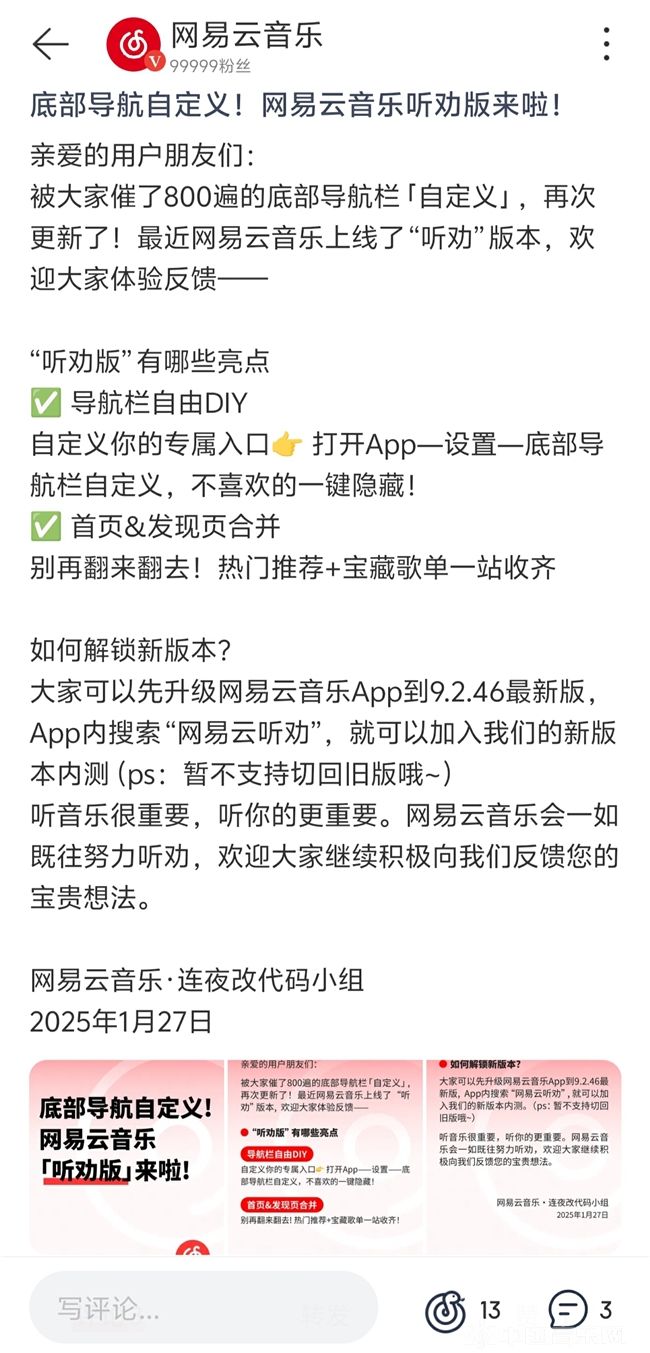Go back using the arrow icon
Image resolution: width=650 pixels, height=1353 pixels.
tap(50, 44)
